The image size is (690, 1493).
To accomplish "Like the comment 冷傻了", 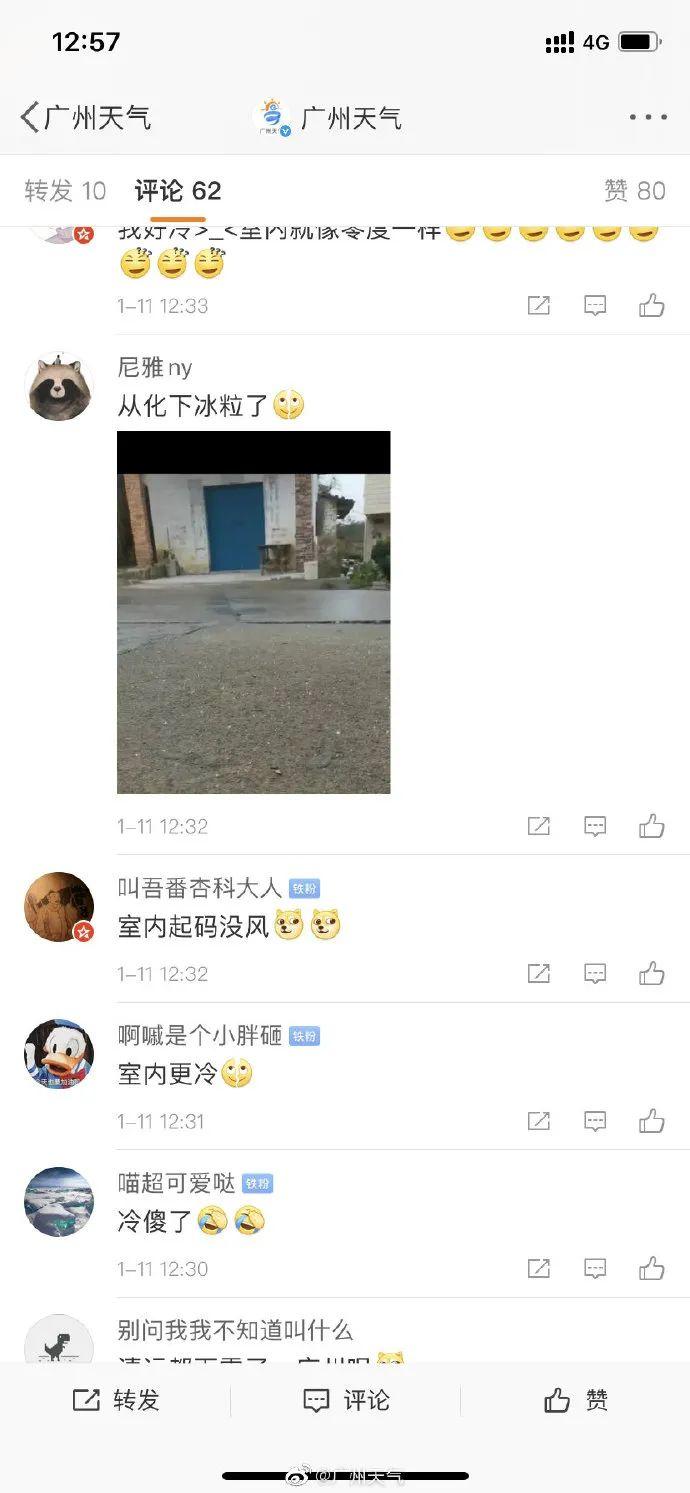I will coord(652,1269).
